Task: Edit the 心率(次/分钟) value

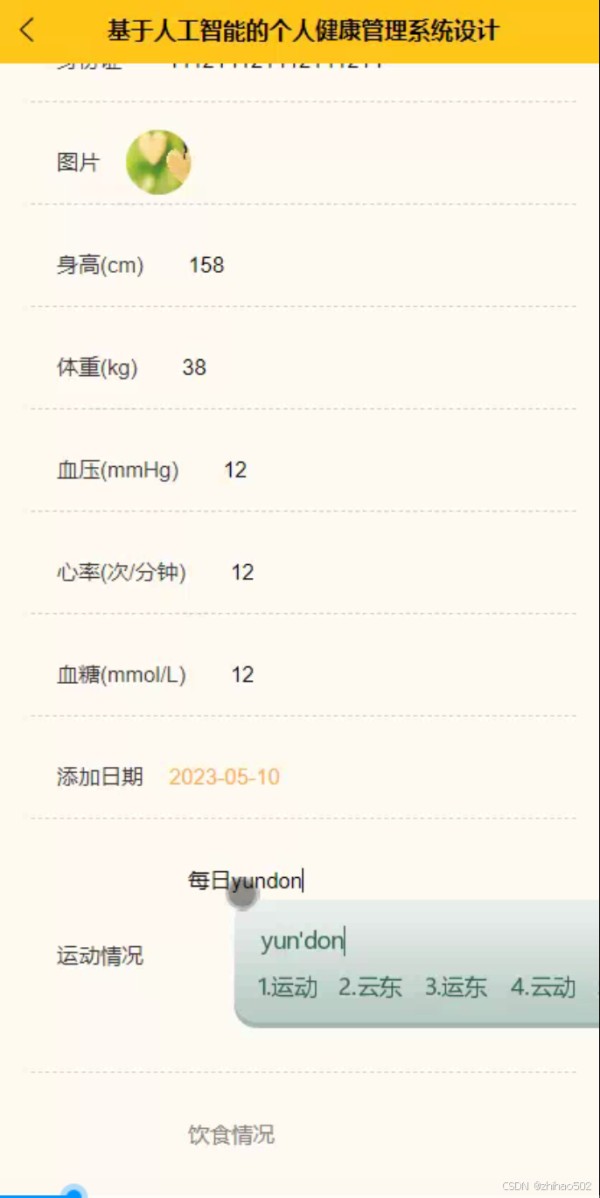Action: tap(242, 573)
